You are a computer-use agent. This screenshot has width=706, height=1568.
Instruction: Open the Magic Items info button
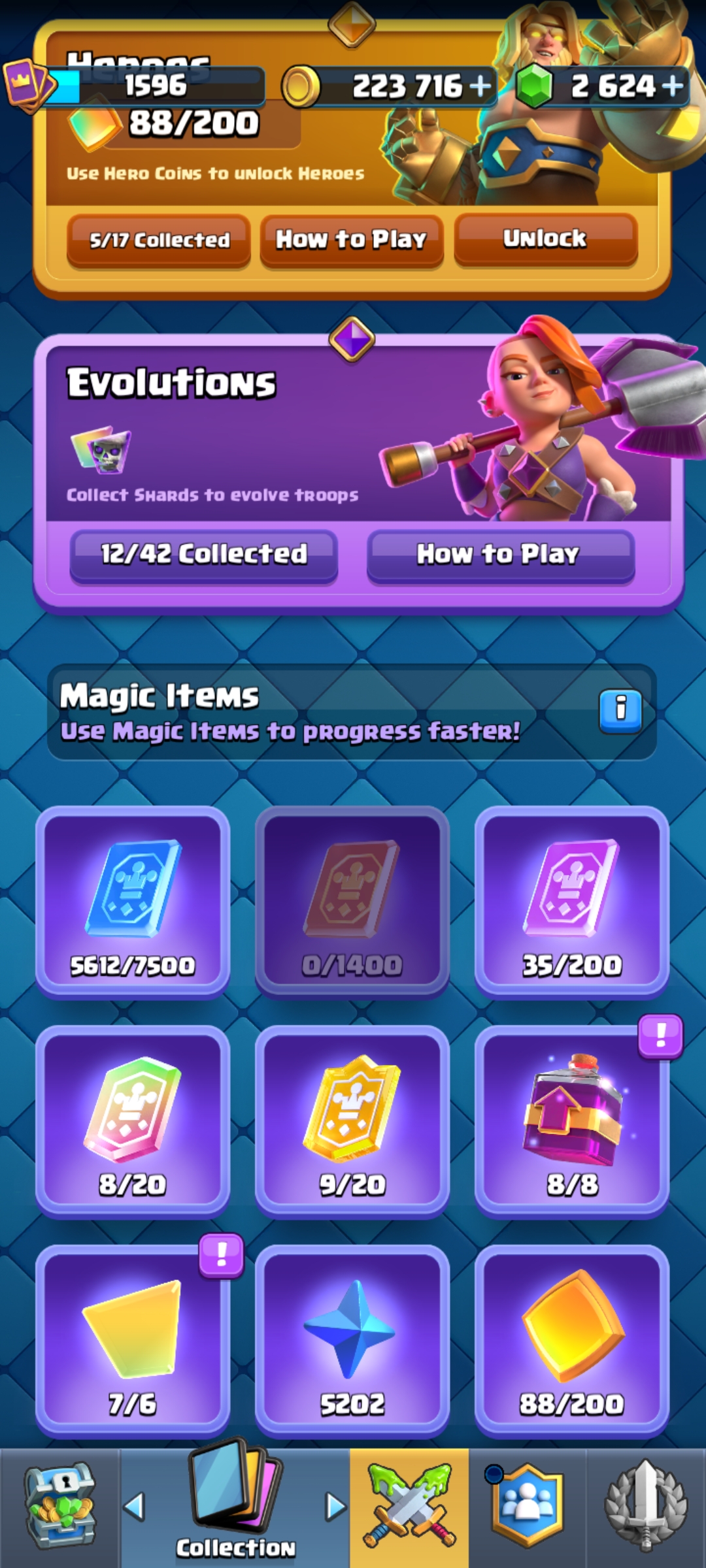point(620,710)
